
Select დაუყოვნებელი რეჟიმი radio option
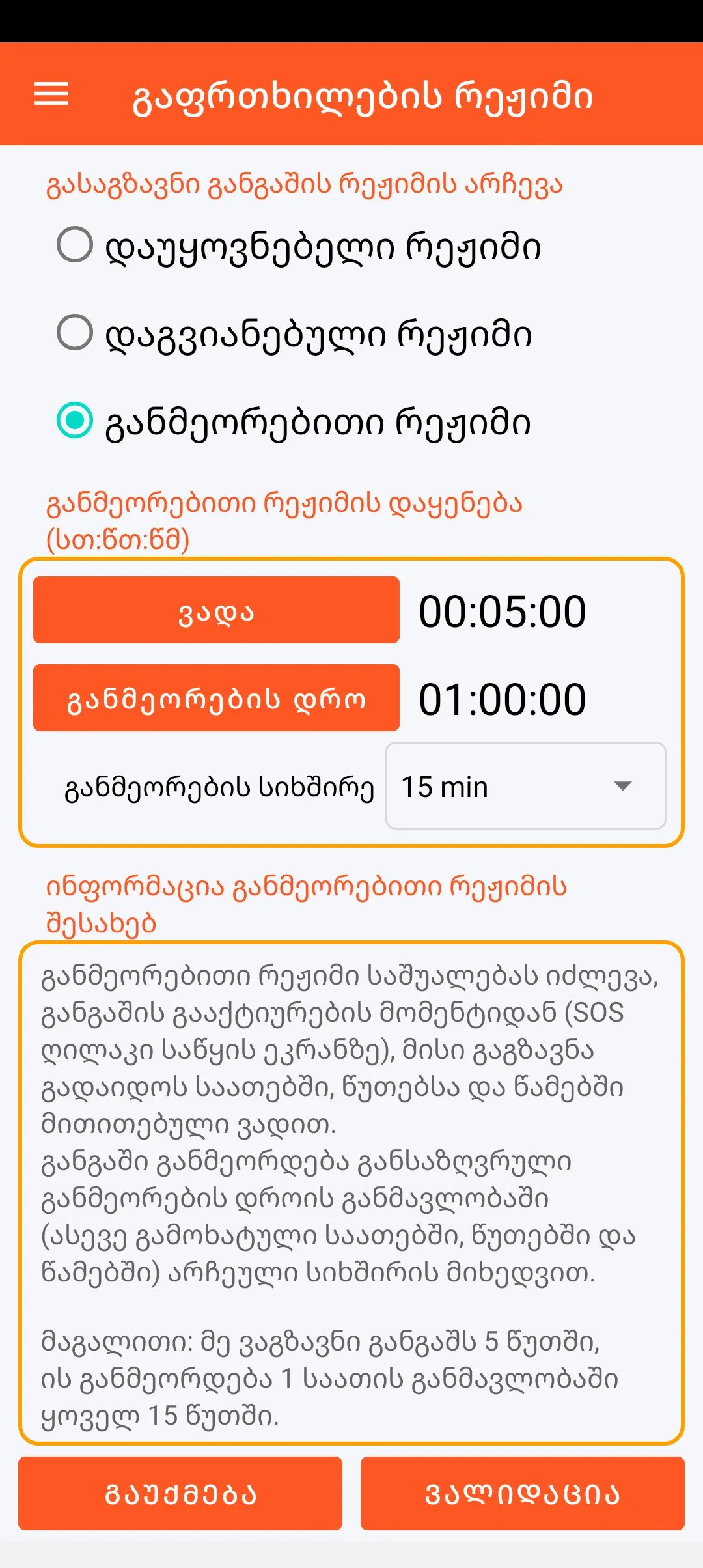(x=75, y=245)
